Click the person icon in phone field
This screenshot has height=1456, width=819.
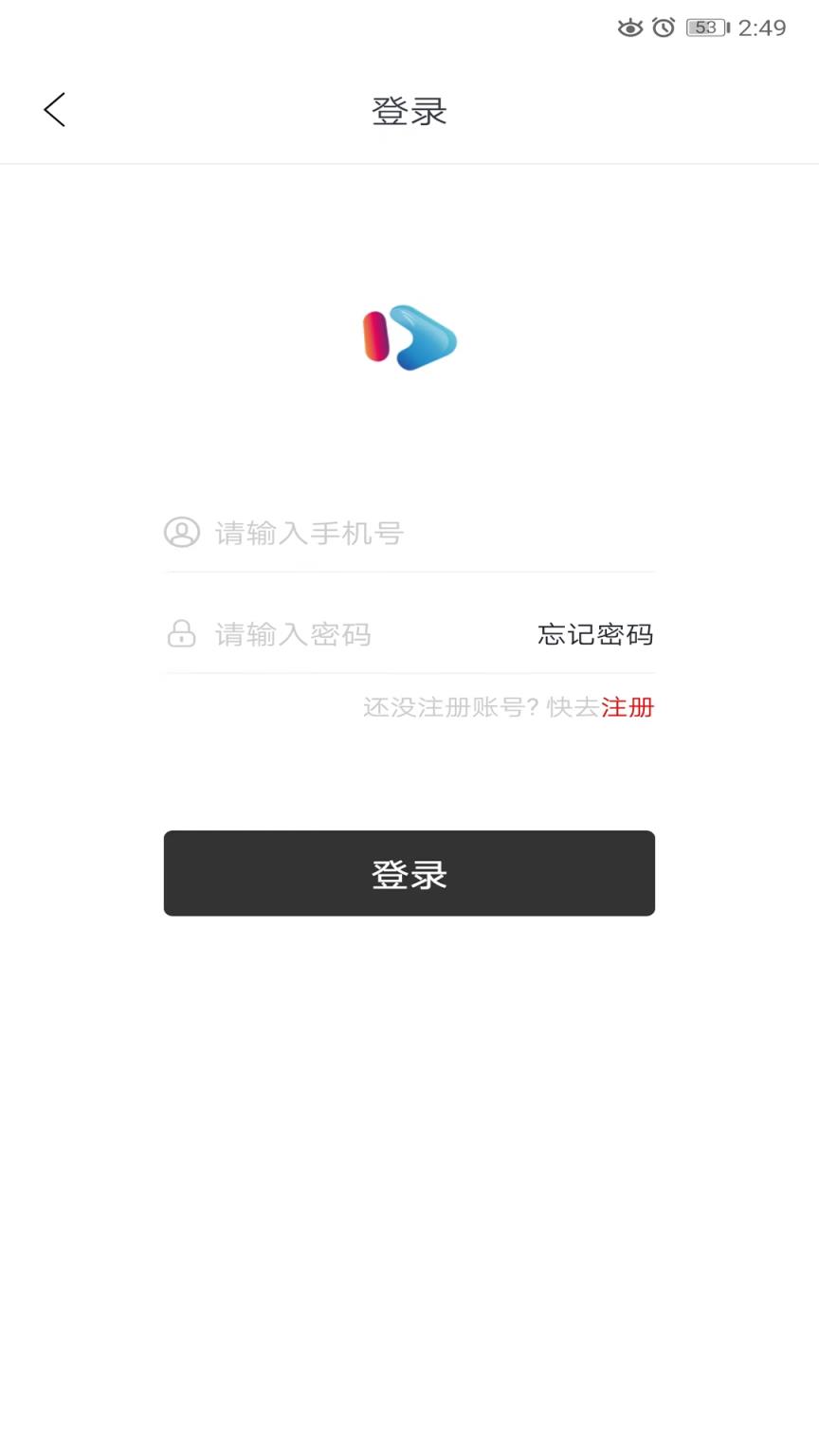[x=181, y=533]
